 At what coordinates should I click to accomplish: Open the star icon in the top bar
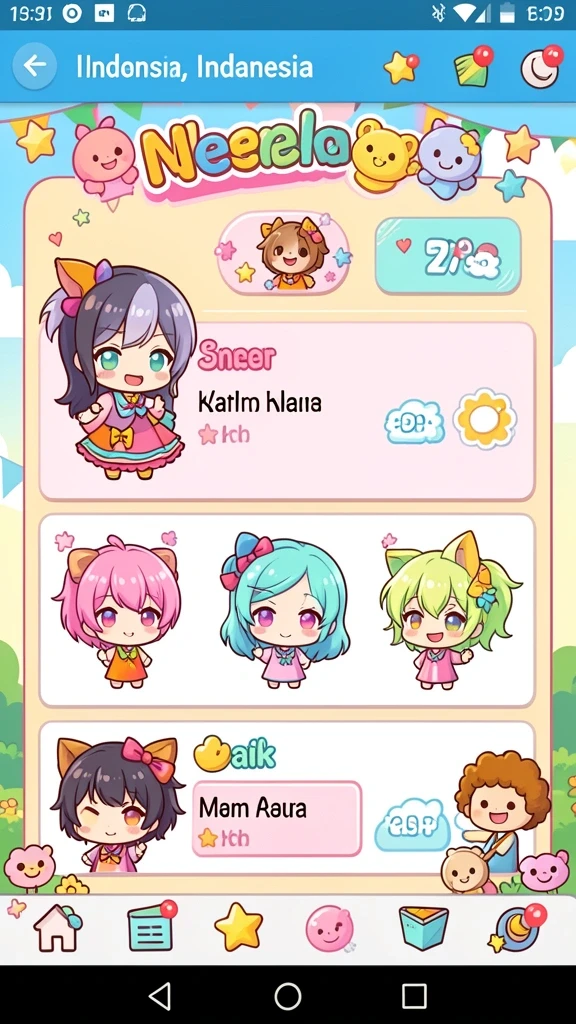[400, 67]
